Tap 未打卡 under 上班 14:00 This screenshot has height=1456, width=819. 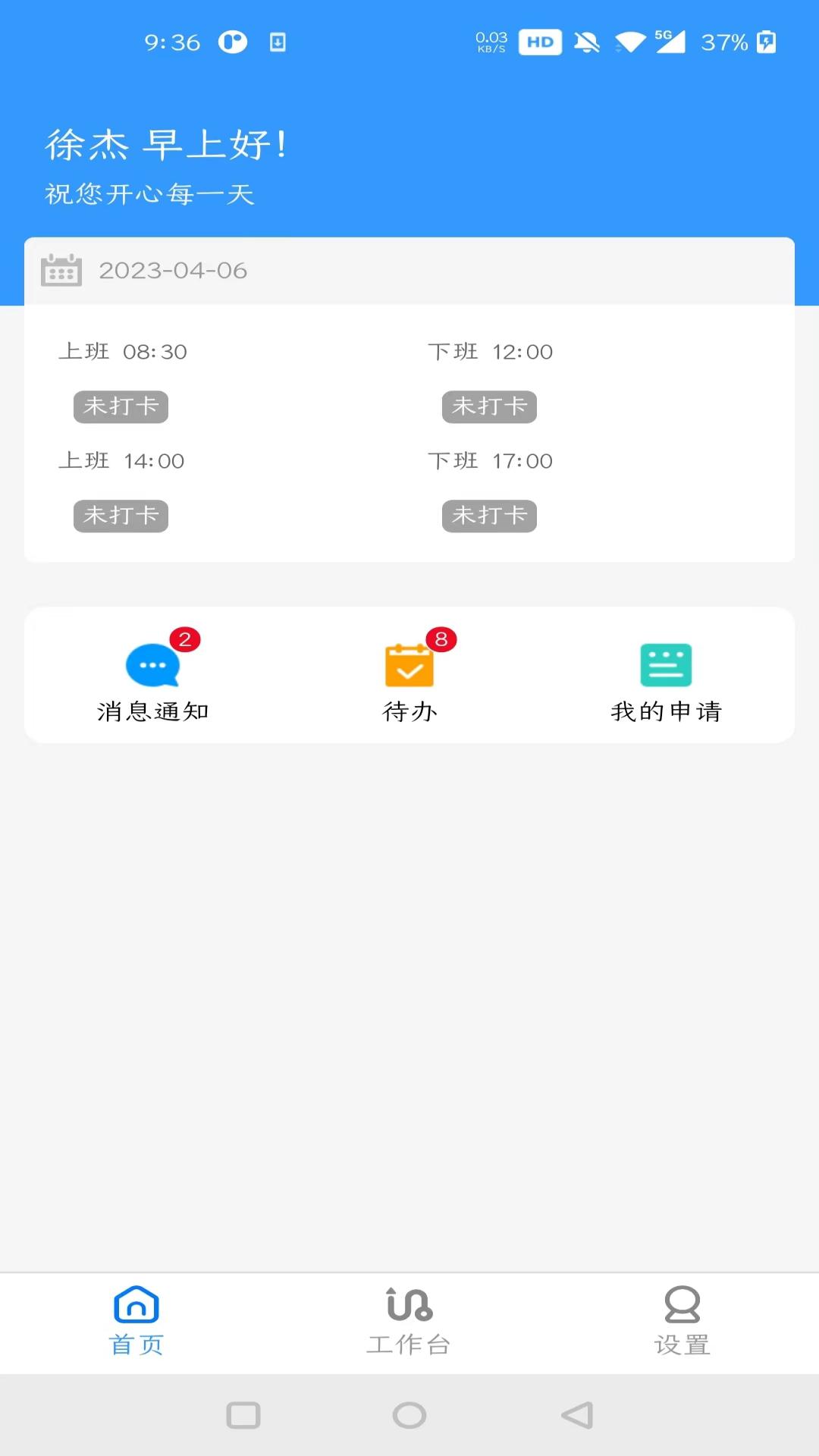121,516
